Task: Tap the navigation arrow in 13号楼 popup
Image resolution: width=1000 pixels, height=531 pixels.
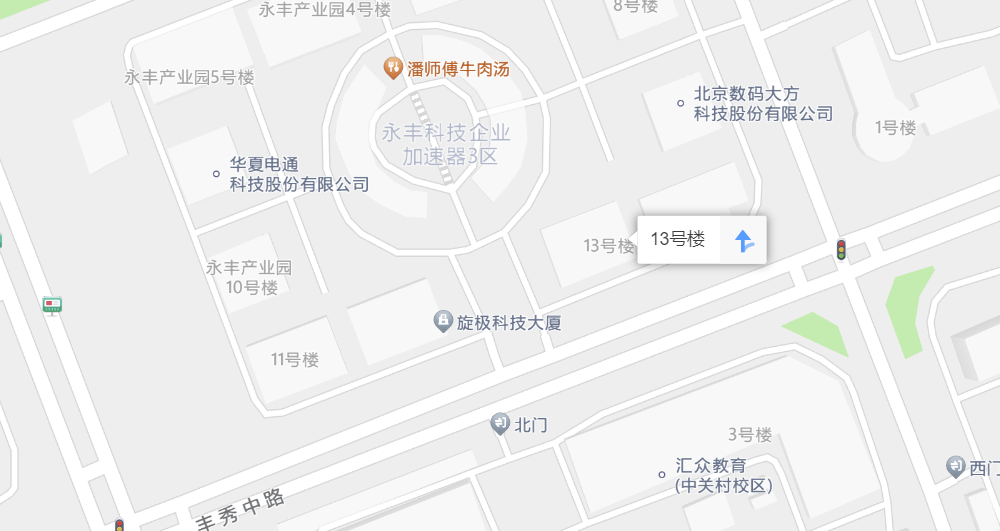Action: pyautogui.click(x=744, y=240)
